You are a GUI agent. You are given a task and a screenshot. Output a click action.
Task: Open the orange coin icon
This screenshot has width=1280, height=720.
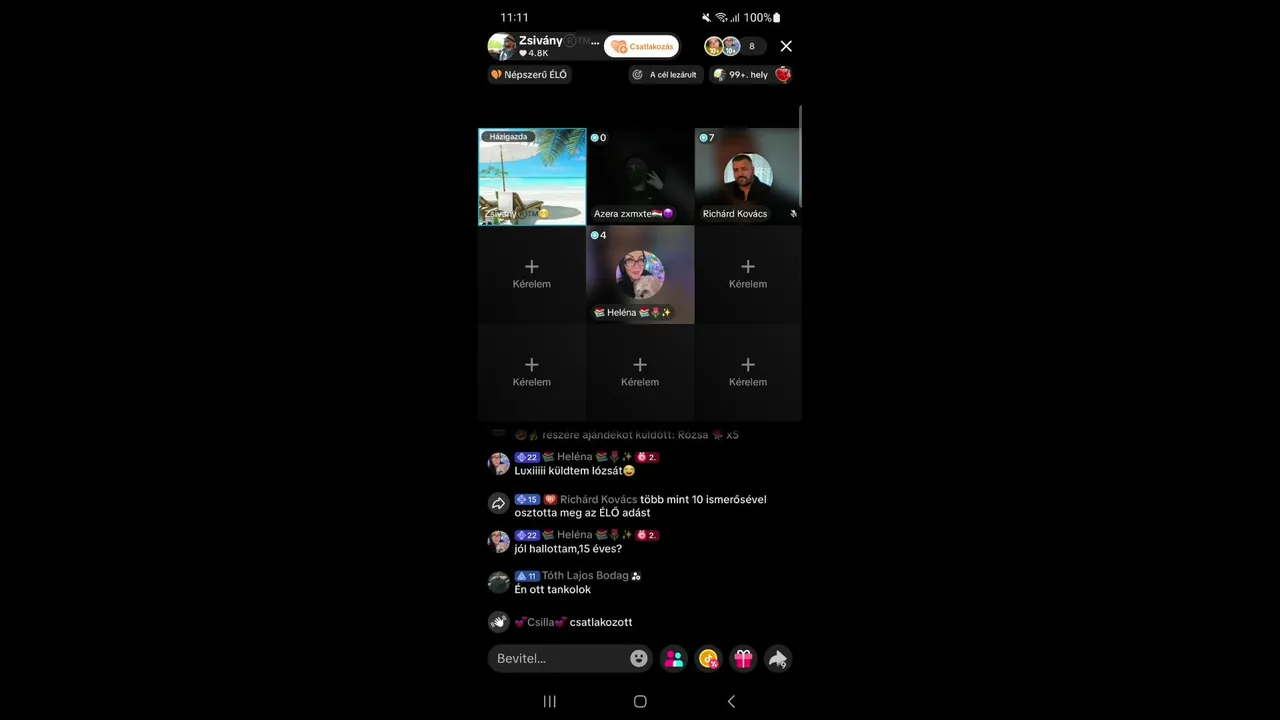708,658
